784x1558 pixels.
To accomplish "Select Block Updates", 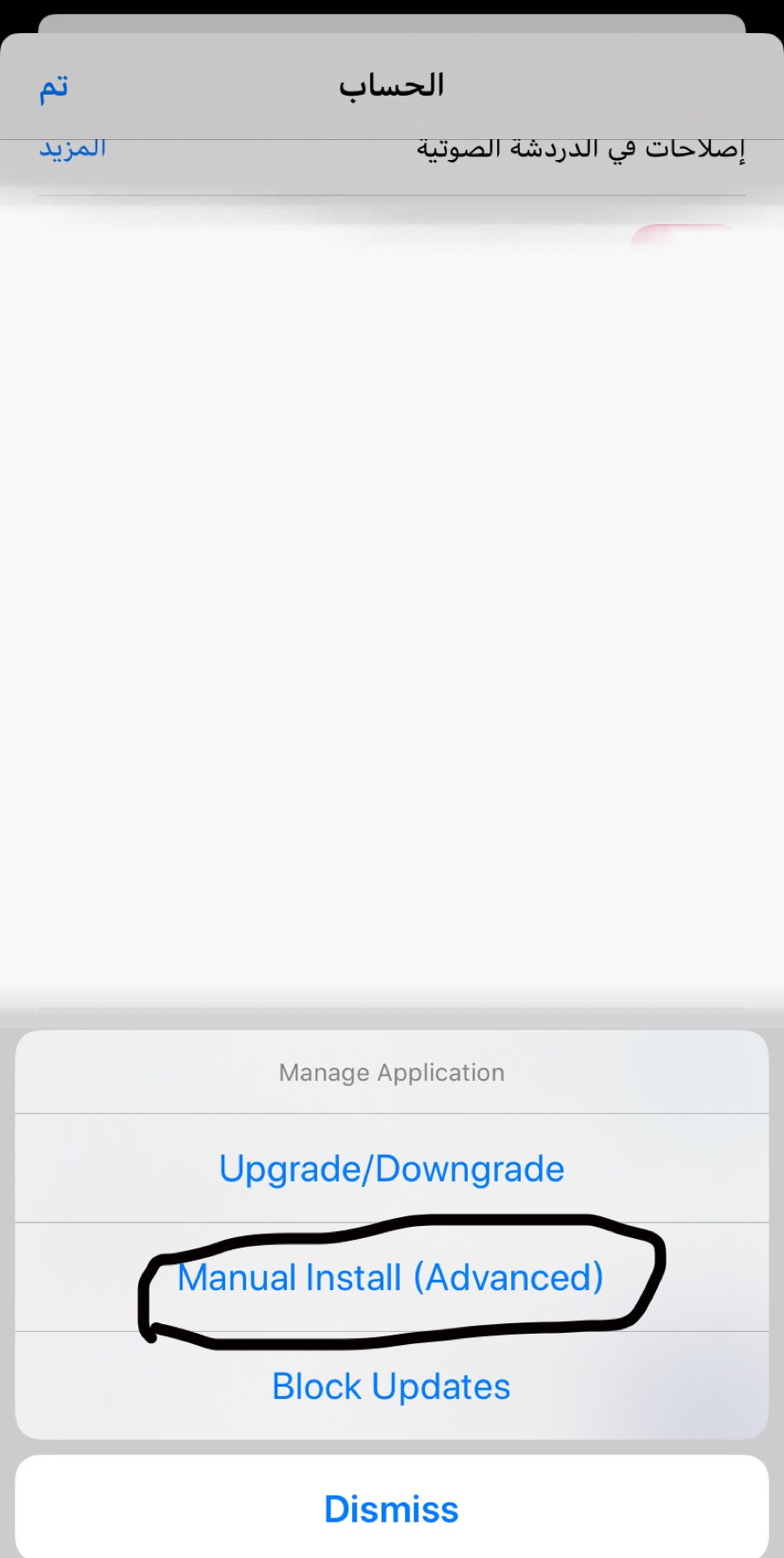I will point(392,1386).
